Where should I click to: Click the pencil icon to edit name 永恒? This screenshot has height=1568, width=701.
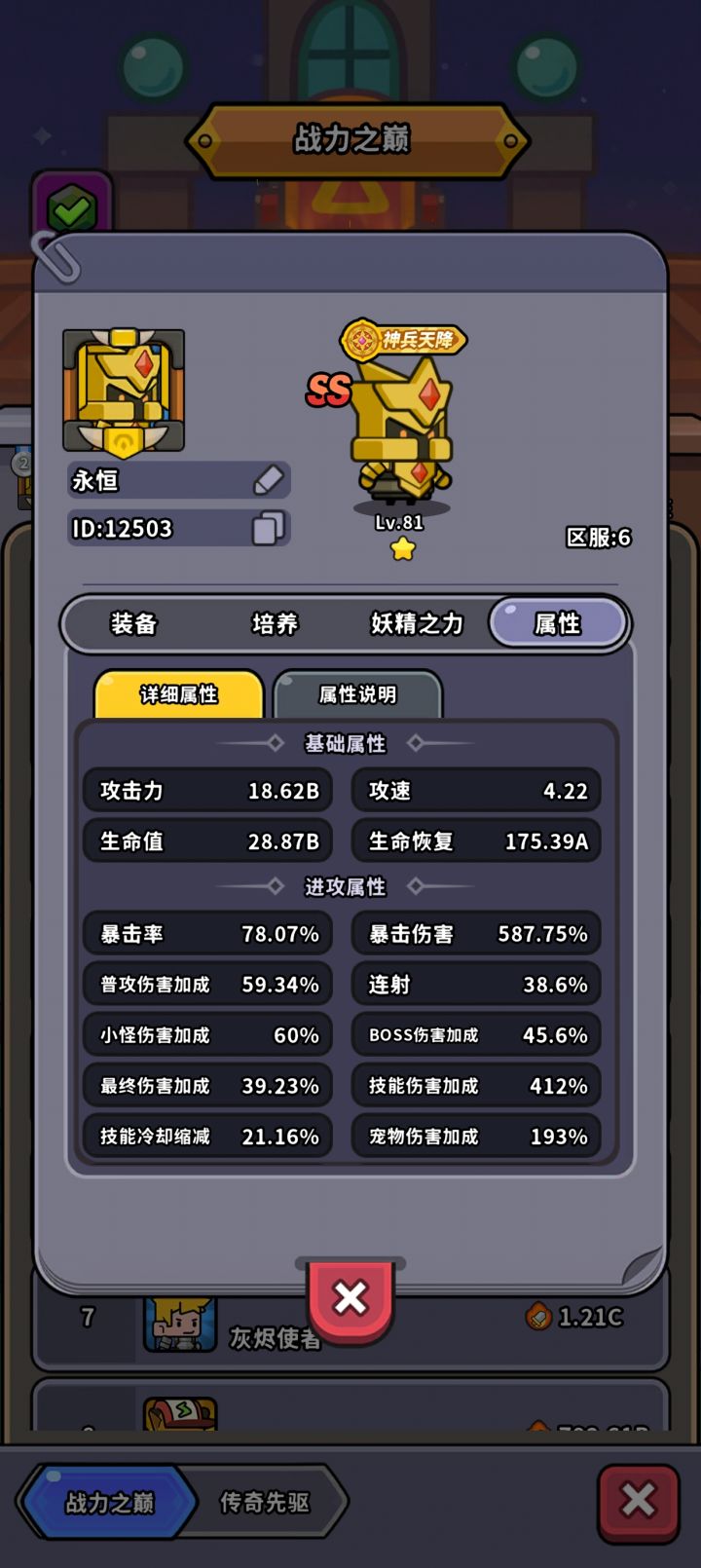pyautogui.click(x=270, y=480)
